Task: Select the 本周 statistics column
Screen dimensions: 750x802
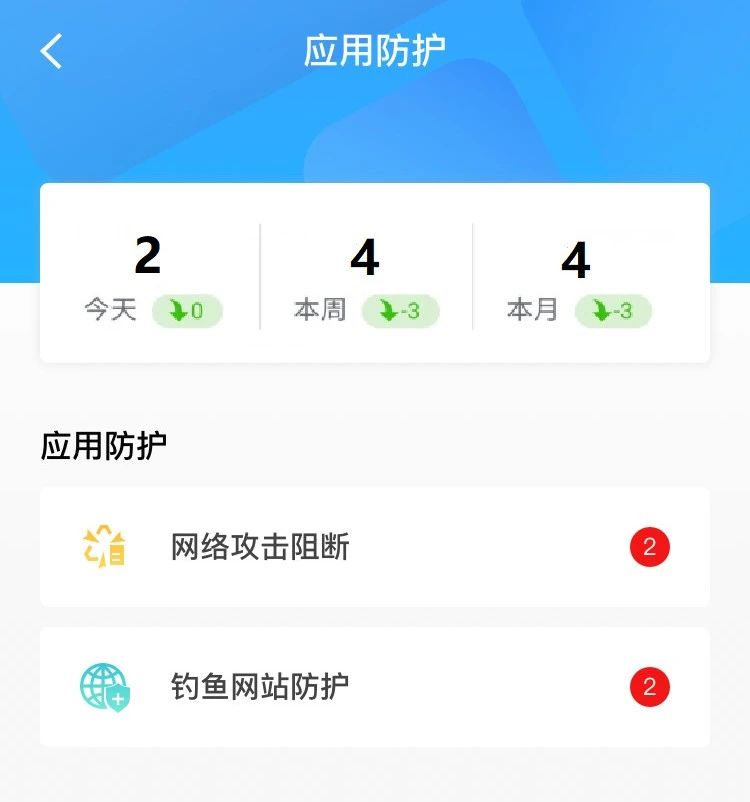Action: coord(365,280)
